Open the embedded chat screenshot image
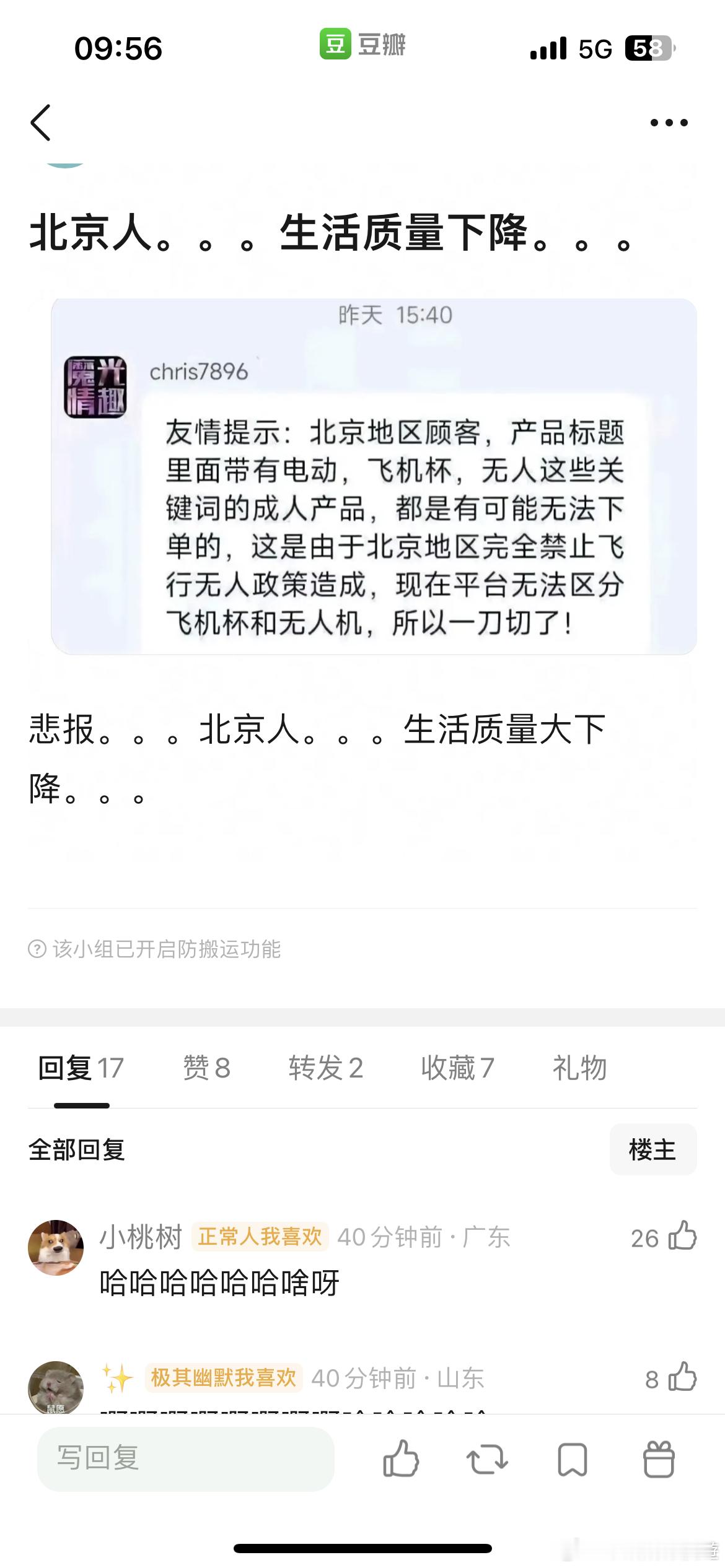Viewport: 725px width, 1568px height. [x=374, y=476]
